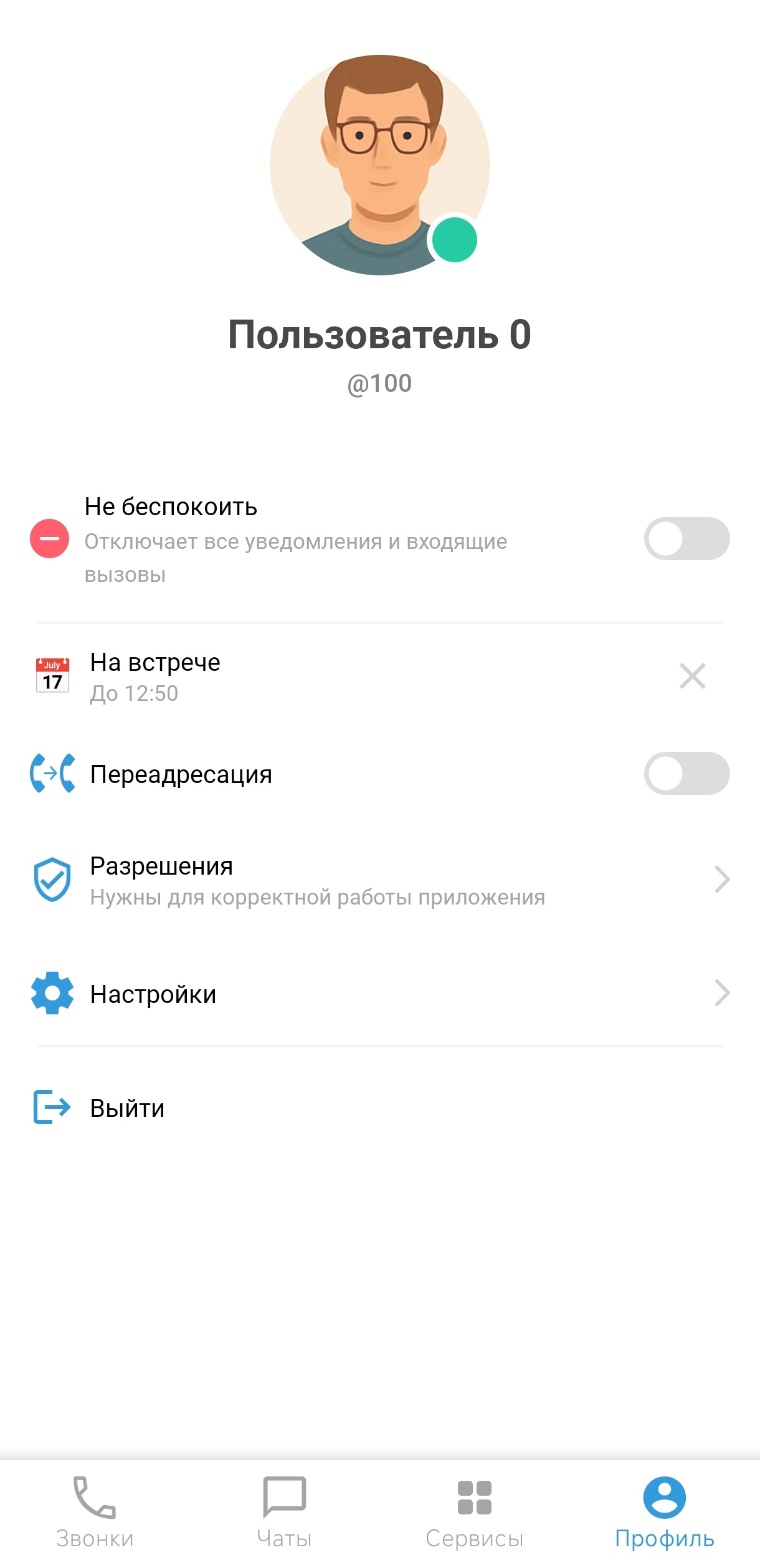This screenshot has width=760, height=1568.
Task: Enable the Не беспокоить toggle
Action: [x=686, y=538]
